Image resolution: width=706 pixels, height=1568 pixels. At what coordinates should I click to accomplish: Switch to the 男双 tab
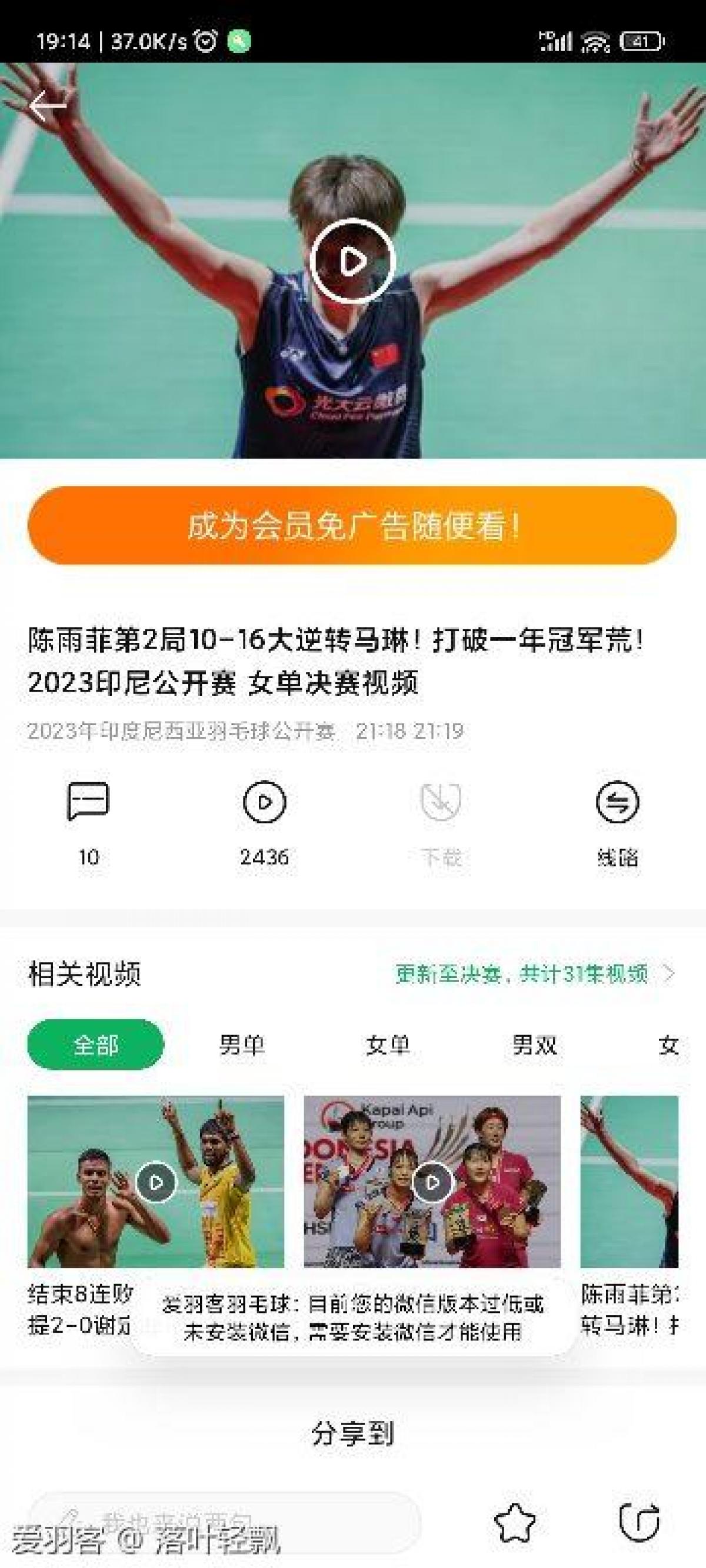[534, 1045]
